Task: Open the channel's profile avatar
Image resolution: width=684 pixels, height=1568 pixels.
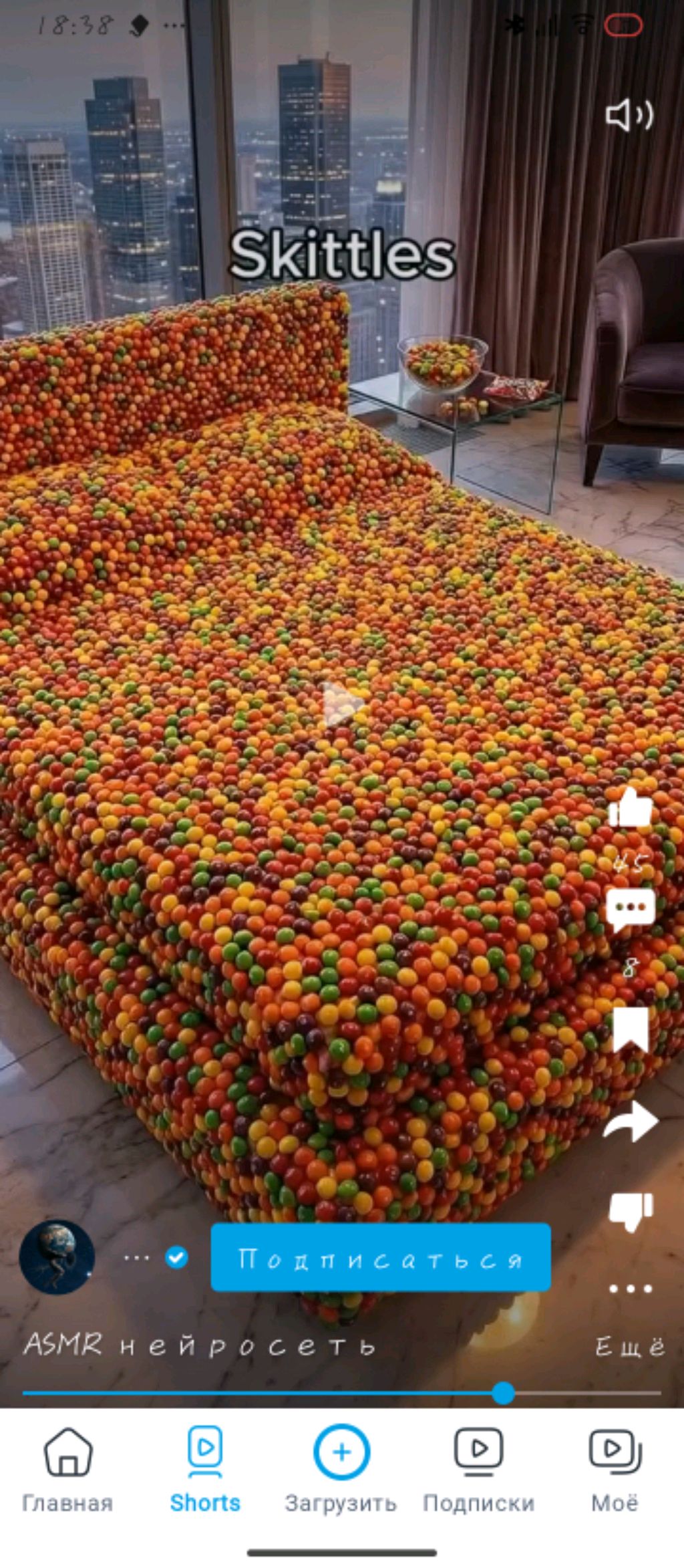Action: tap(57, 1257)
